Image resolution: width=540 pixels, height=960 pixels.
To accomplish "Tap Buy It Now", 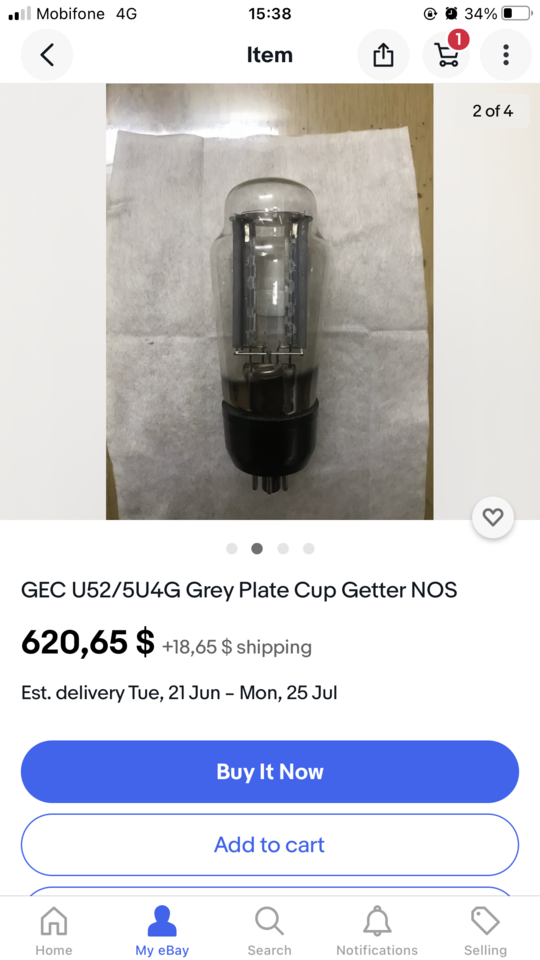I will tap(270, 771).
